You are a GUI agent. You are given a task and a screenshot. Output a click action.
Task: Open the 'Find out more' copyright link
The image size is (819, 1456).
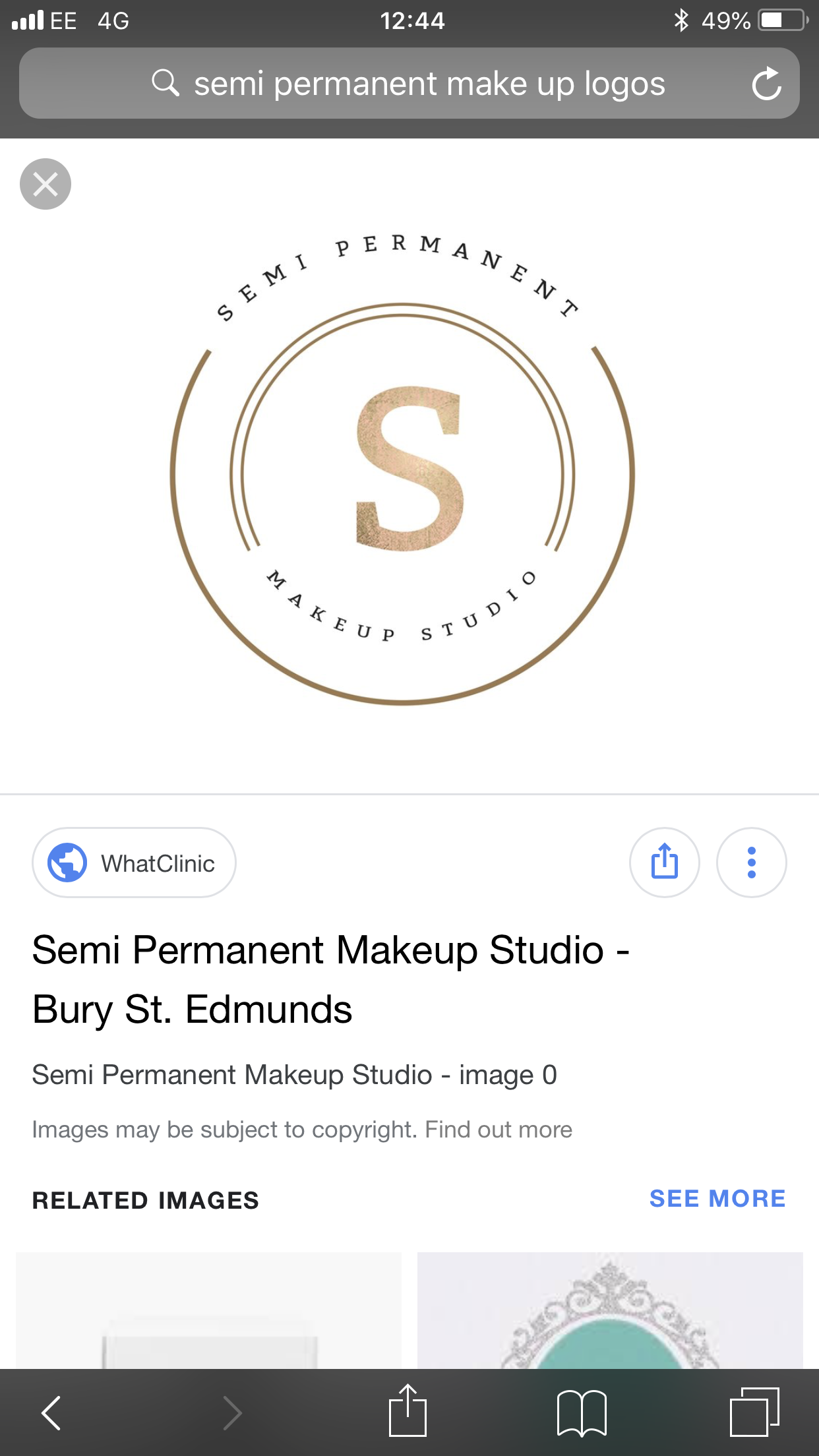point(499,1130)
